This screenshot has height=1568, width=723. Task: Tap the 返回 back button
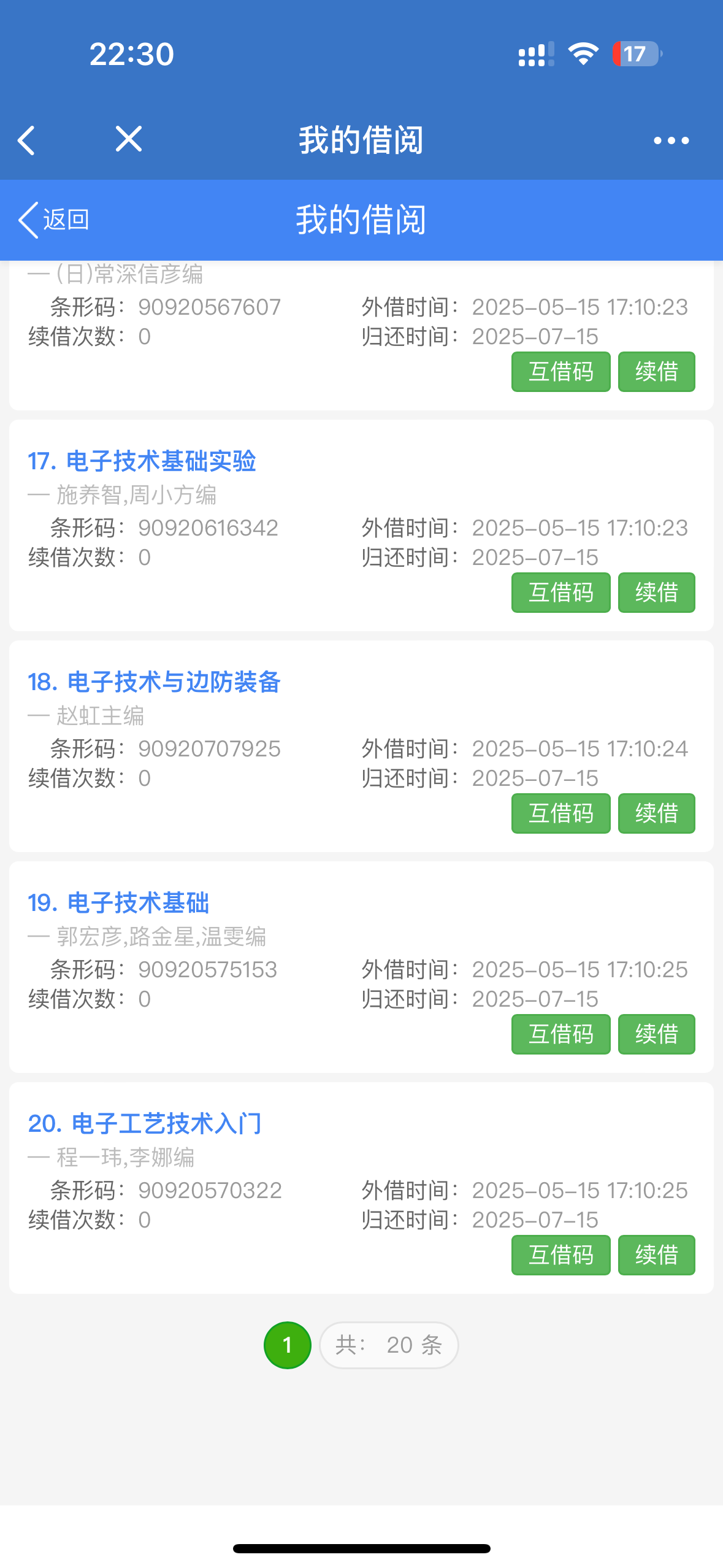click(x=54, y=220)
